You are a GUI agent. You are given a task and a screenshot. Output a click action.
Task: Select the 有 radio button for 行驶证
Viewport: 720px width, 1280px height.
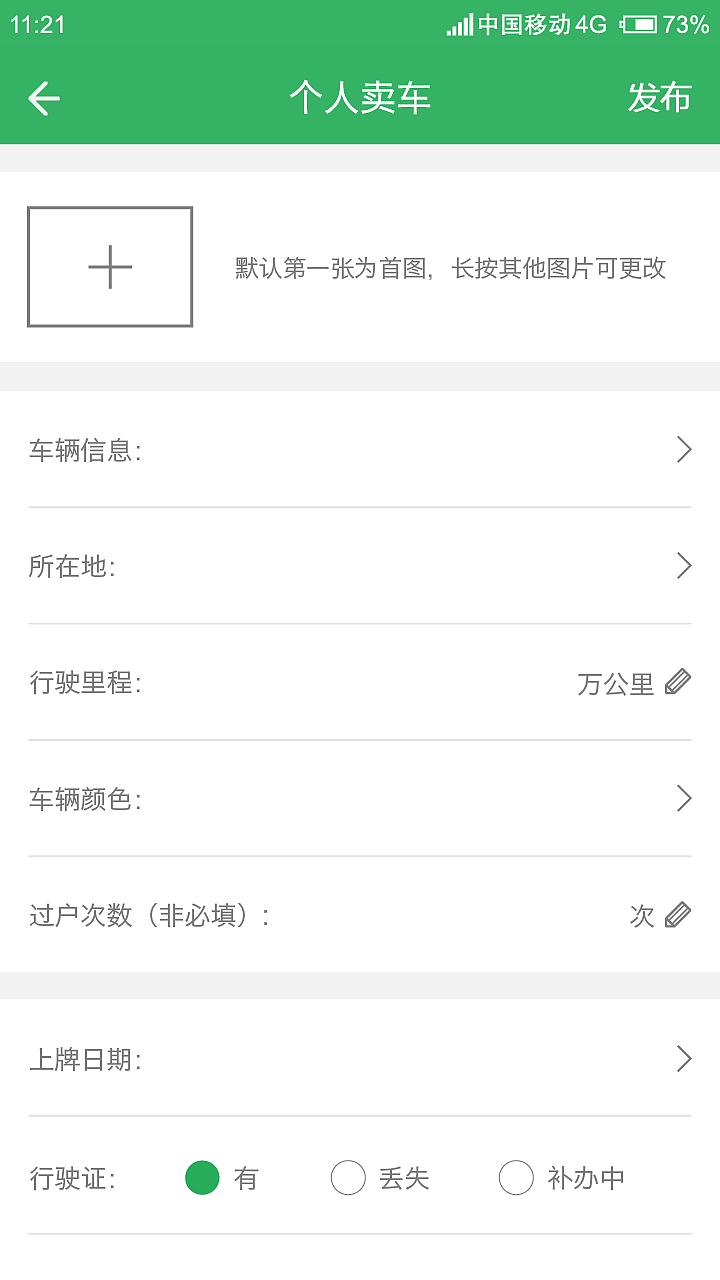(202, 1179)
